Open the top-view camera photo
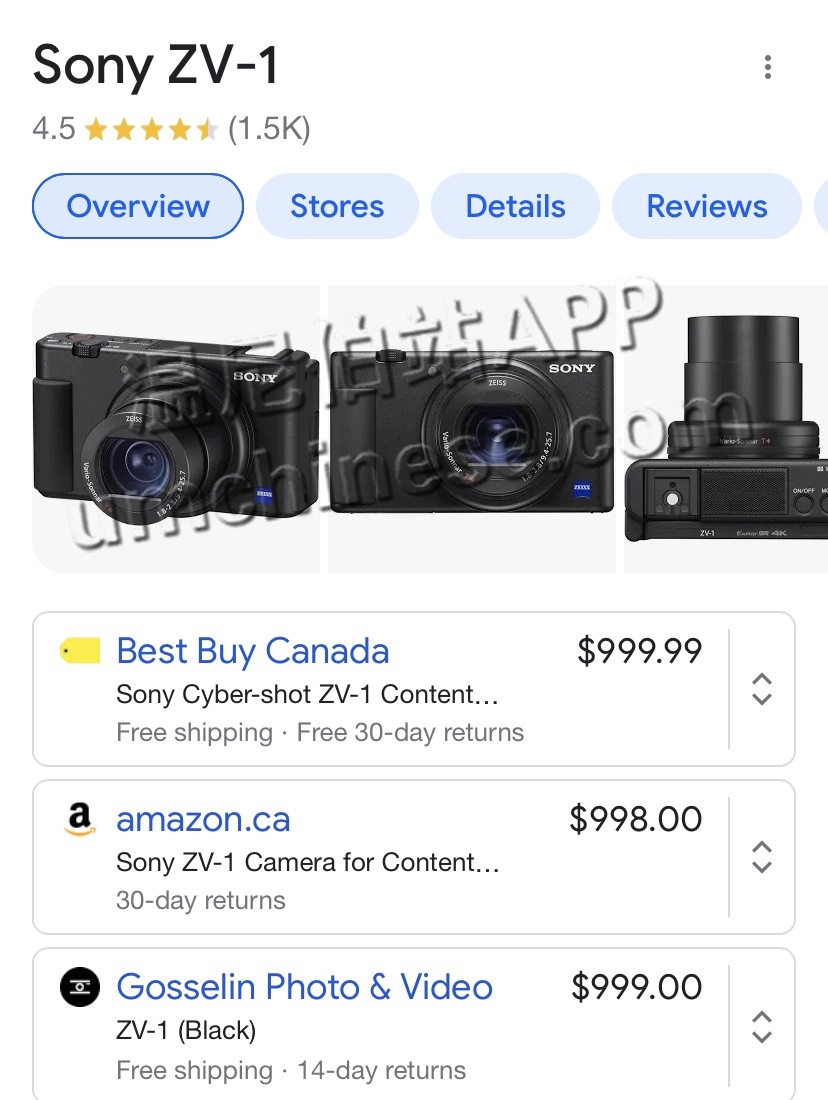Image resolution: width=828 pixels, height=1100 pixels. (725, 429)
